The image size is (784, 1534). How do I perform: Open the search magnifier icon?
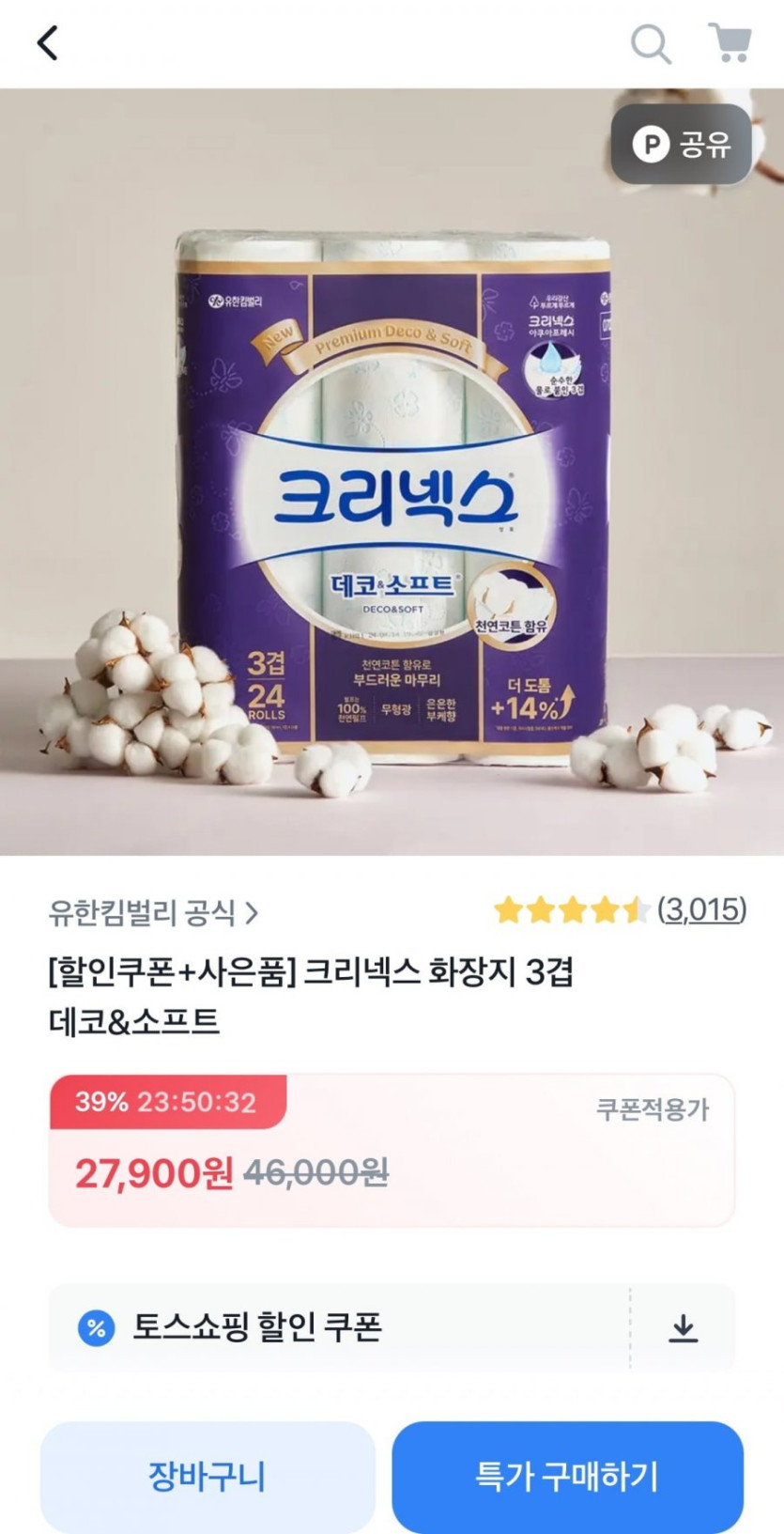coord(650,43)
